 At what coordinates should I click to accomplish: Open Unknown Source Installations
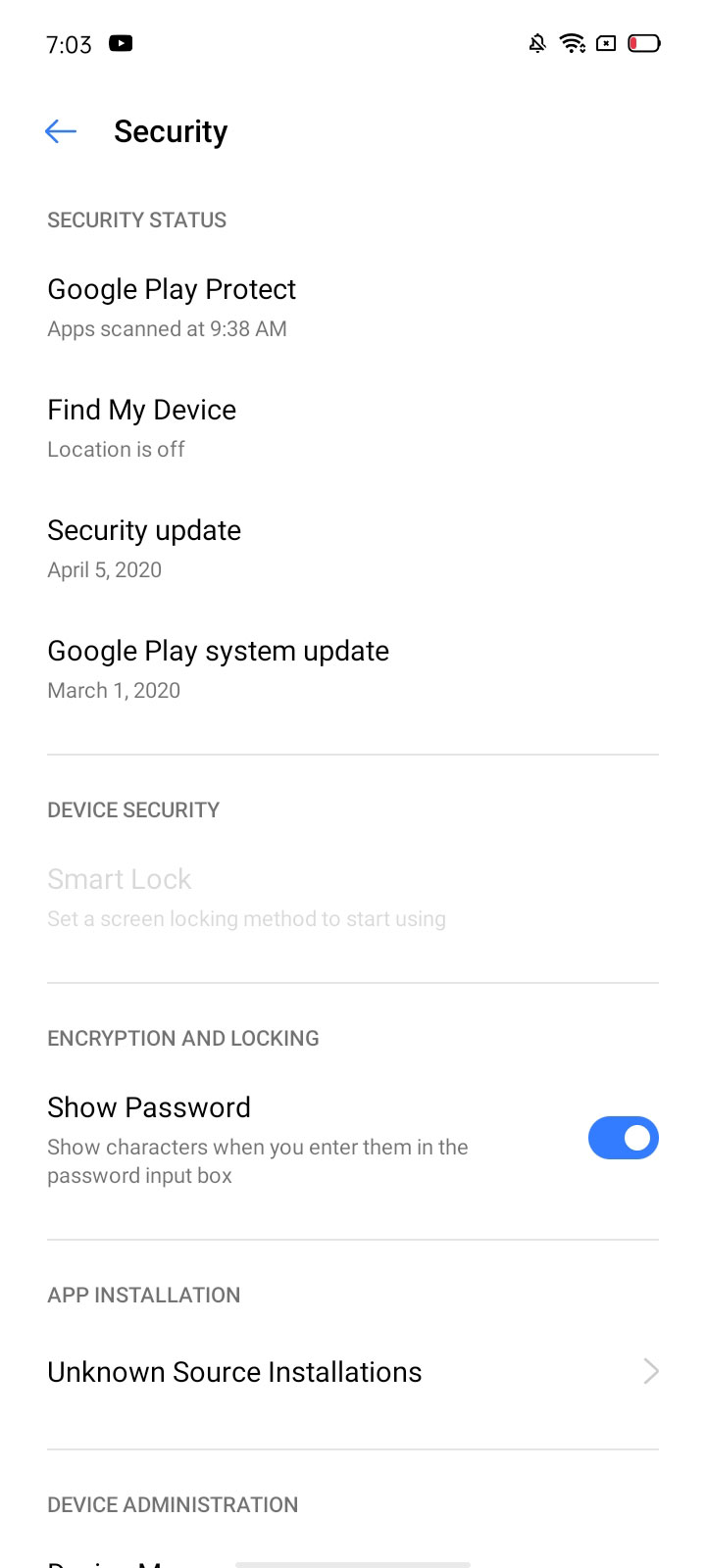click(353, 1371)
